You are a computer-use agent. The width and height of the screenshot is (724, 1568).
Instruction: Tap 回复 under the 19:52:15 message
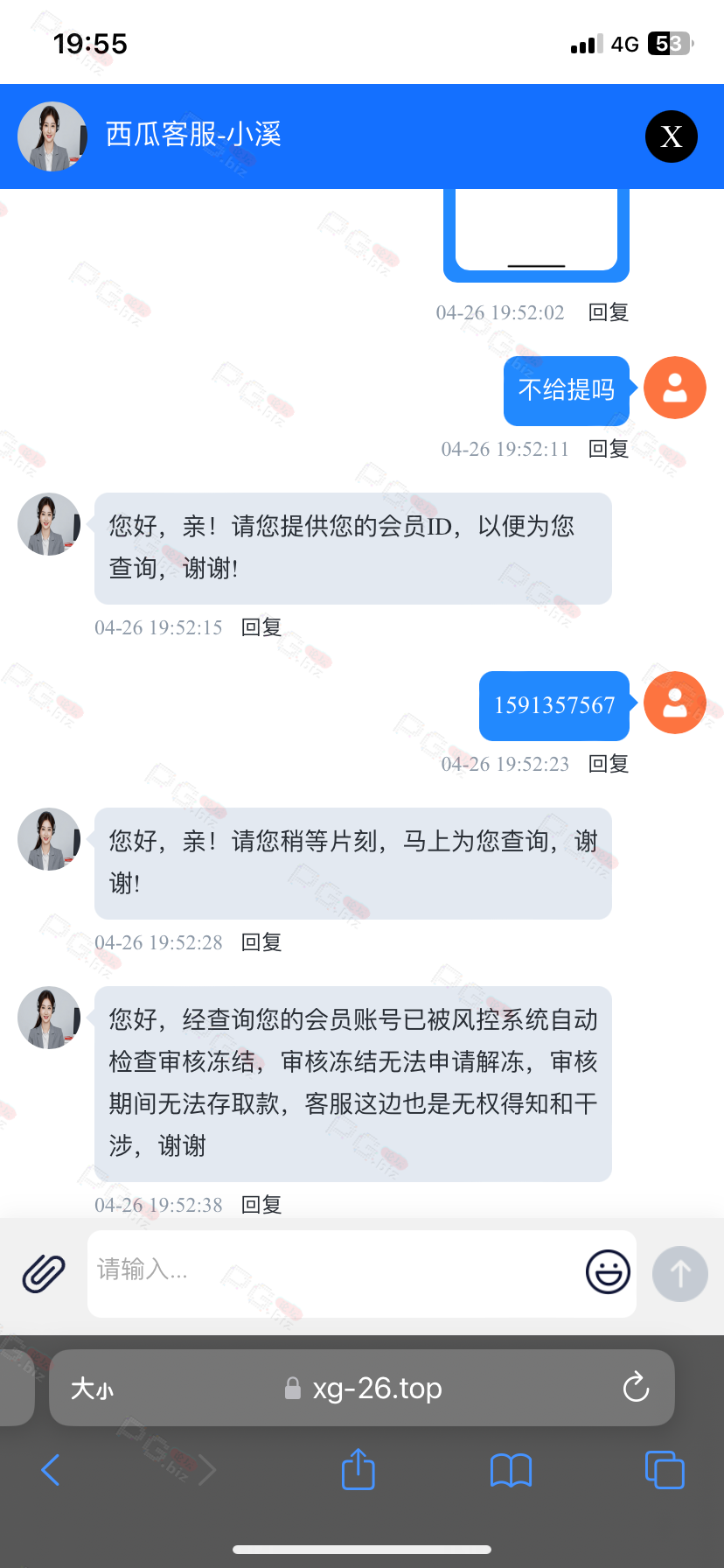click(261, 627)
